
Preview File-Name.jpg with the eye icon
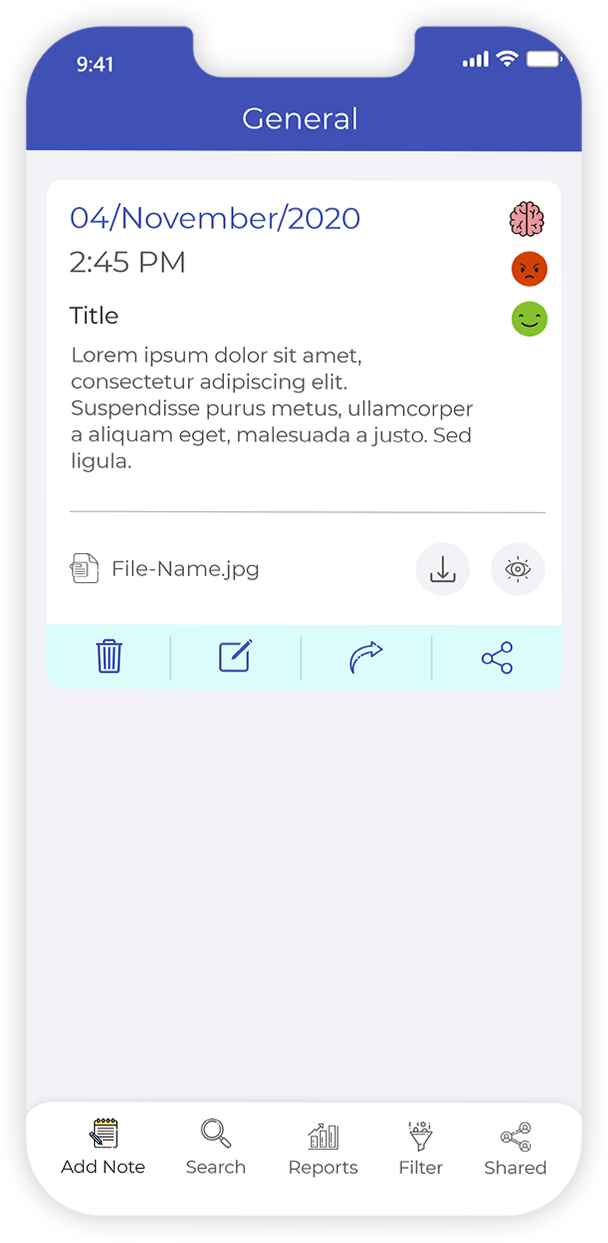point(517,569)
